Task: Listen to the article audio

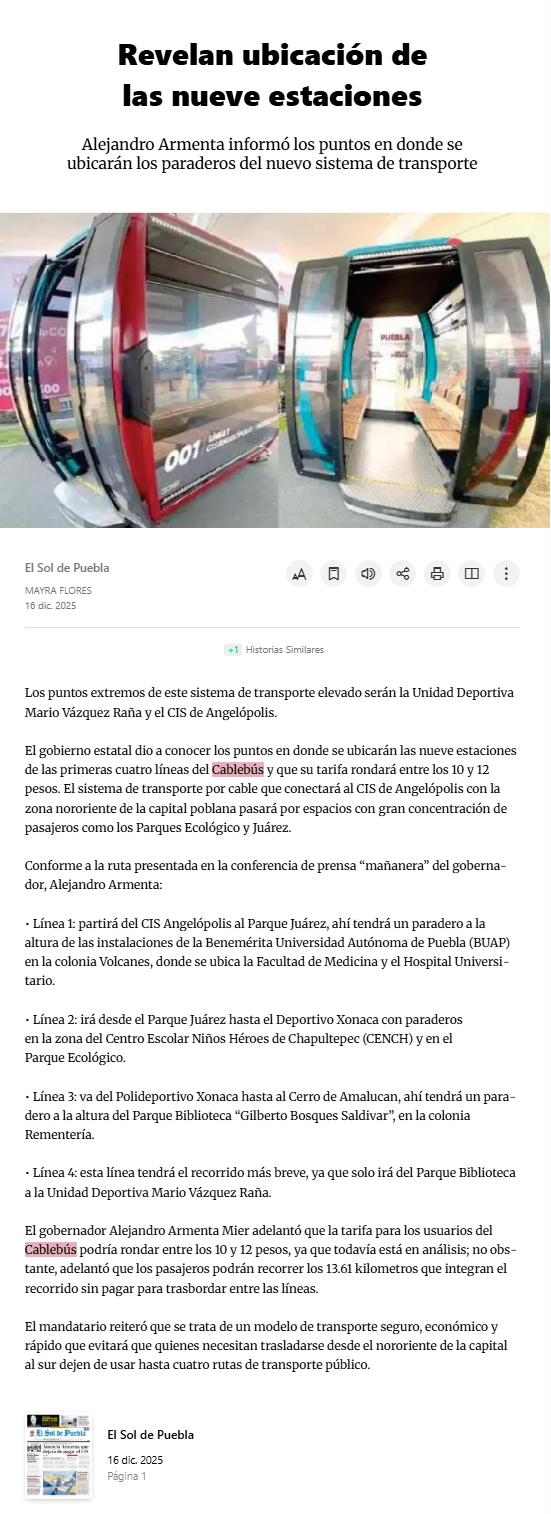Action: click(368, 573)
